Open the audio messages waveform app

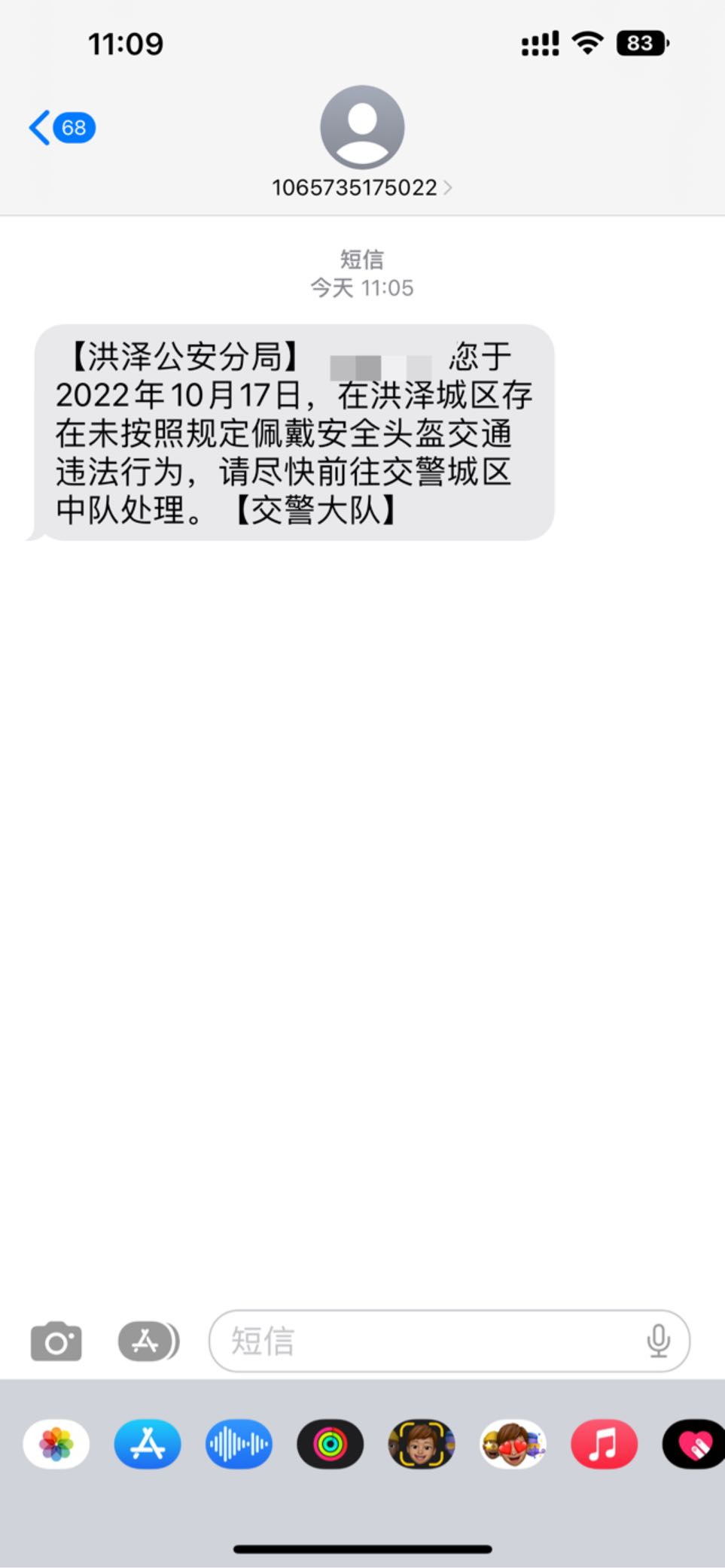click(239, 1444)
